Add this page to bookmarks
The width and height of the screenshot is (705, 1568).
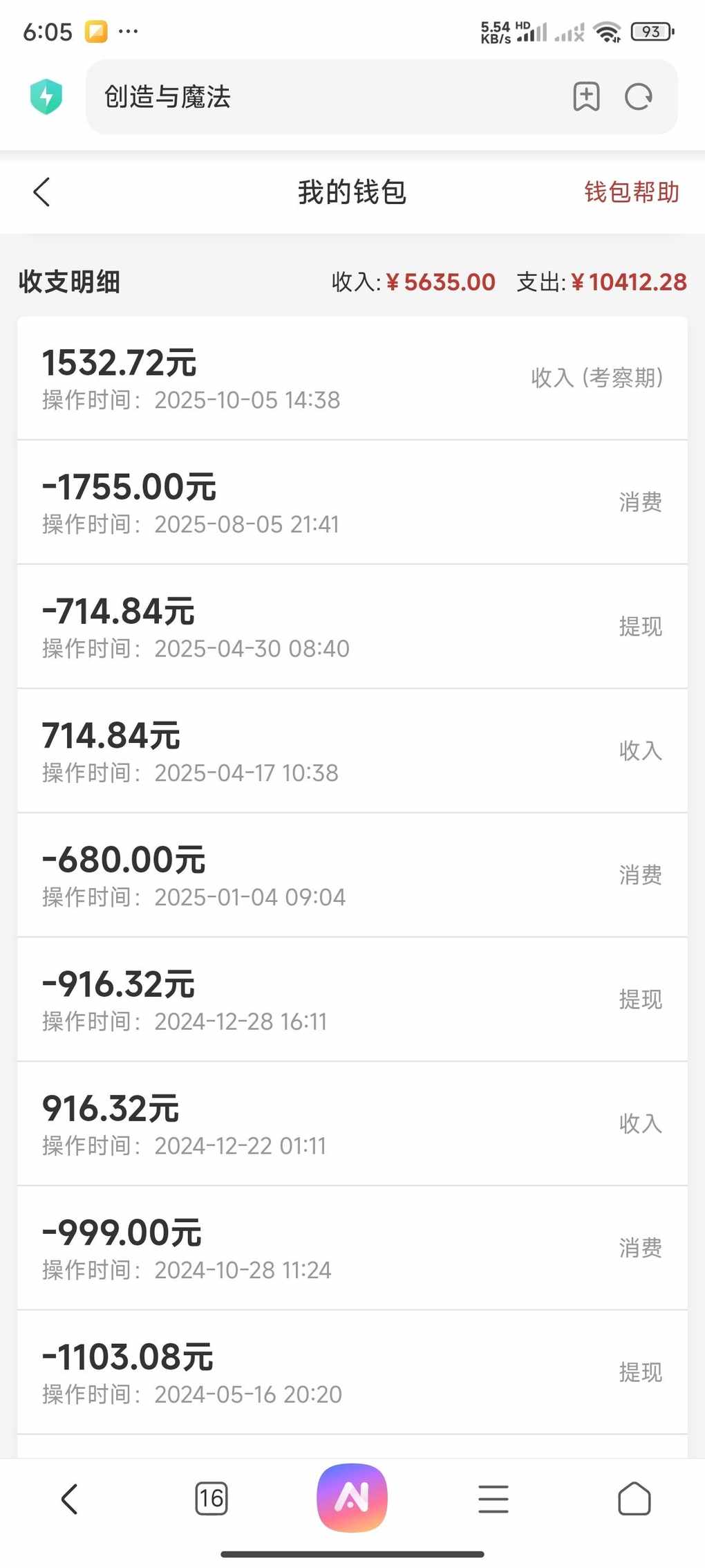[x=586, y=97]
